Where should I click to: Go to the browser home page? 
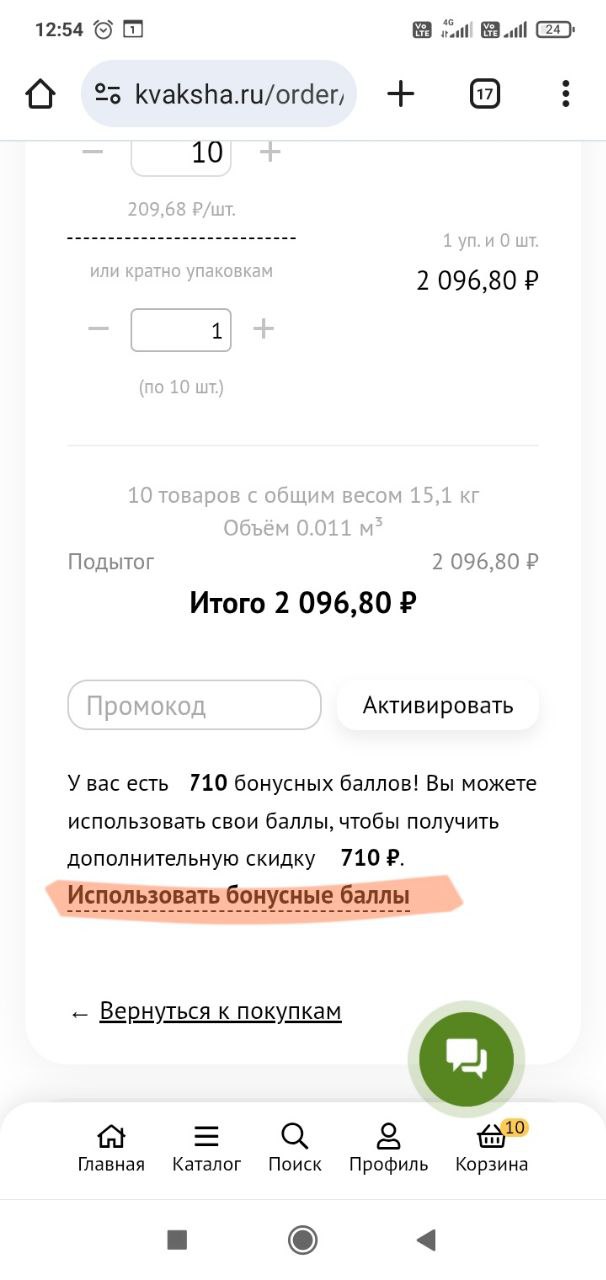pos(41,94)
